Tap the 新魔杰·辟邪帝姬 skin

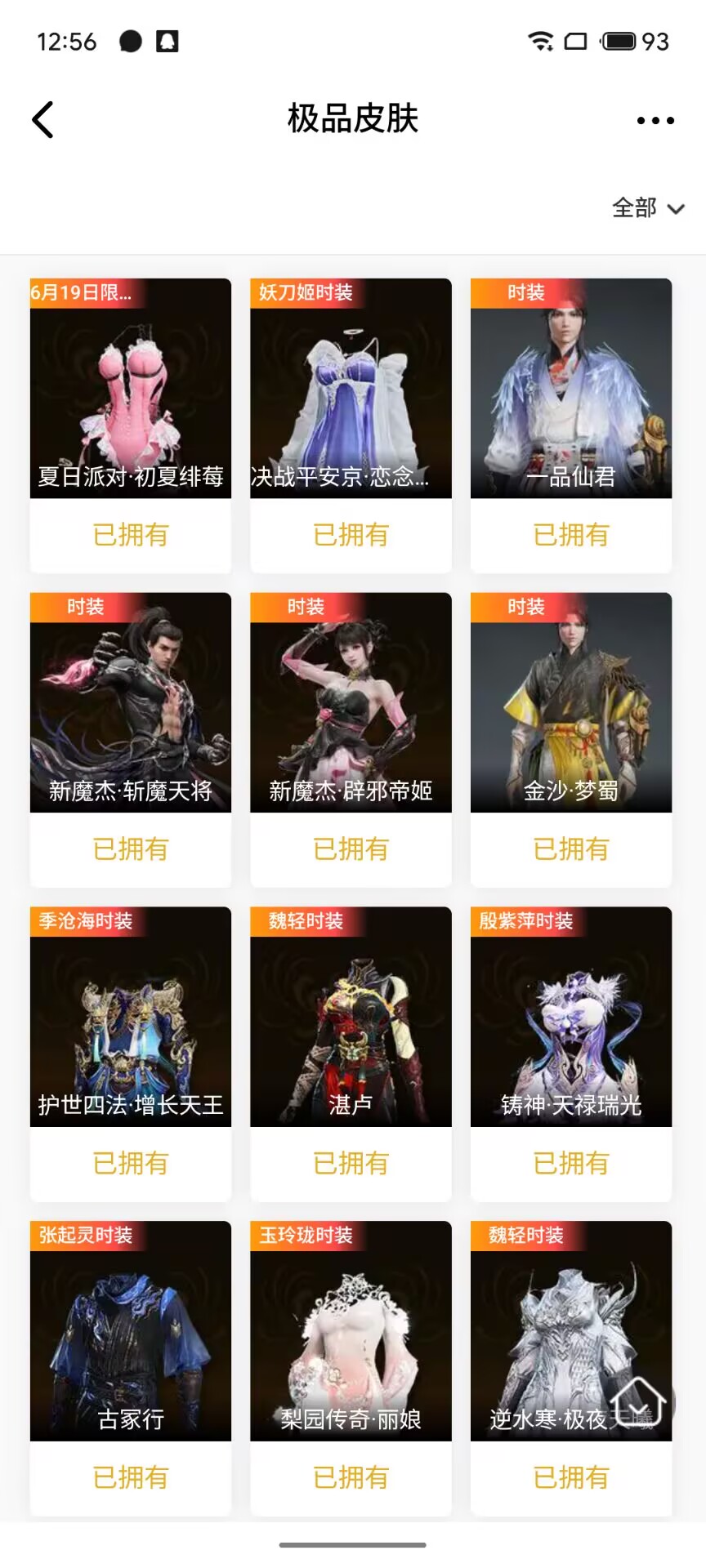click(x=351, y=702)
